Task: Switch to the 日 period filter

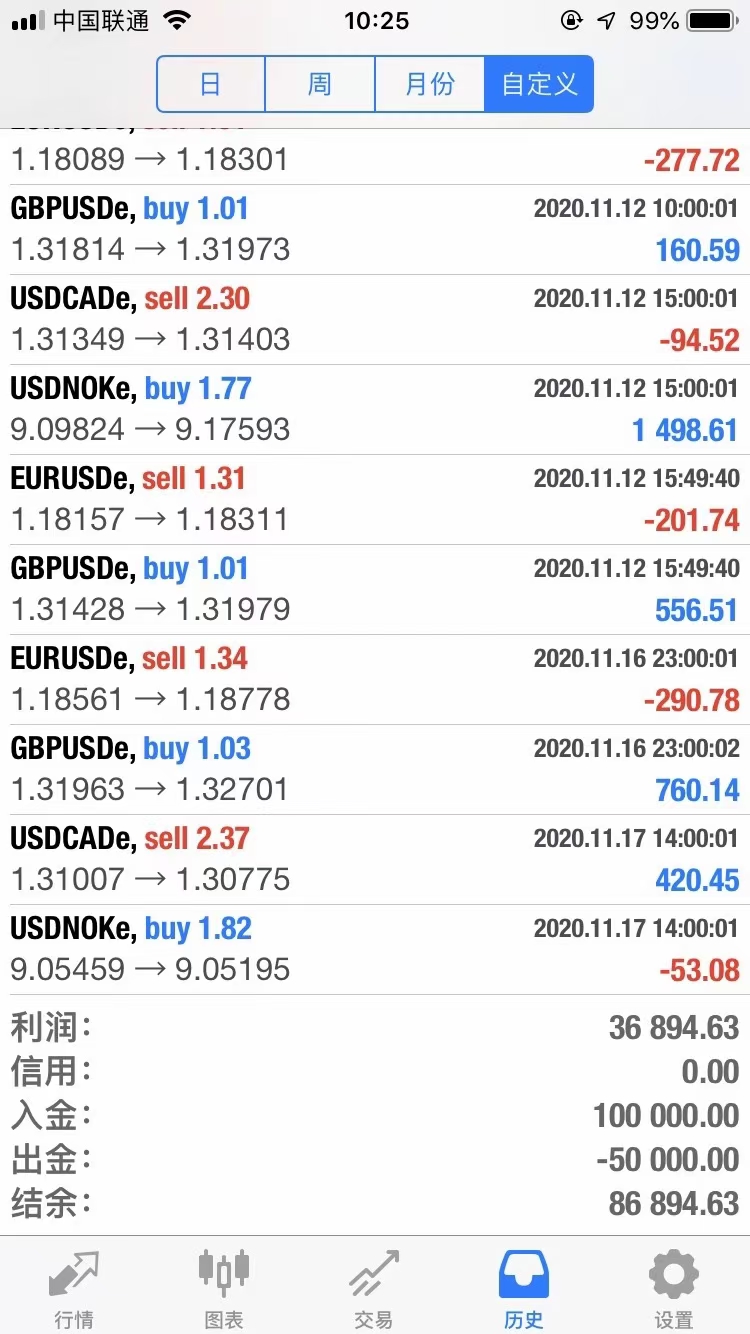Action: pos(210,84)
